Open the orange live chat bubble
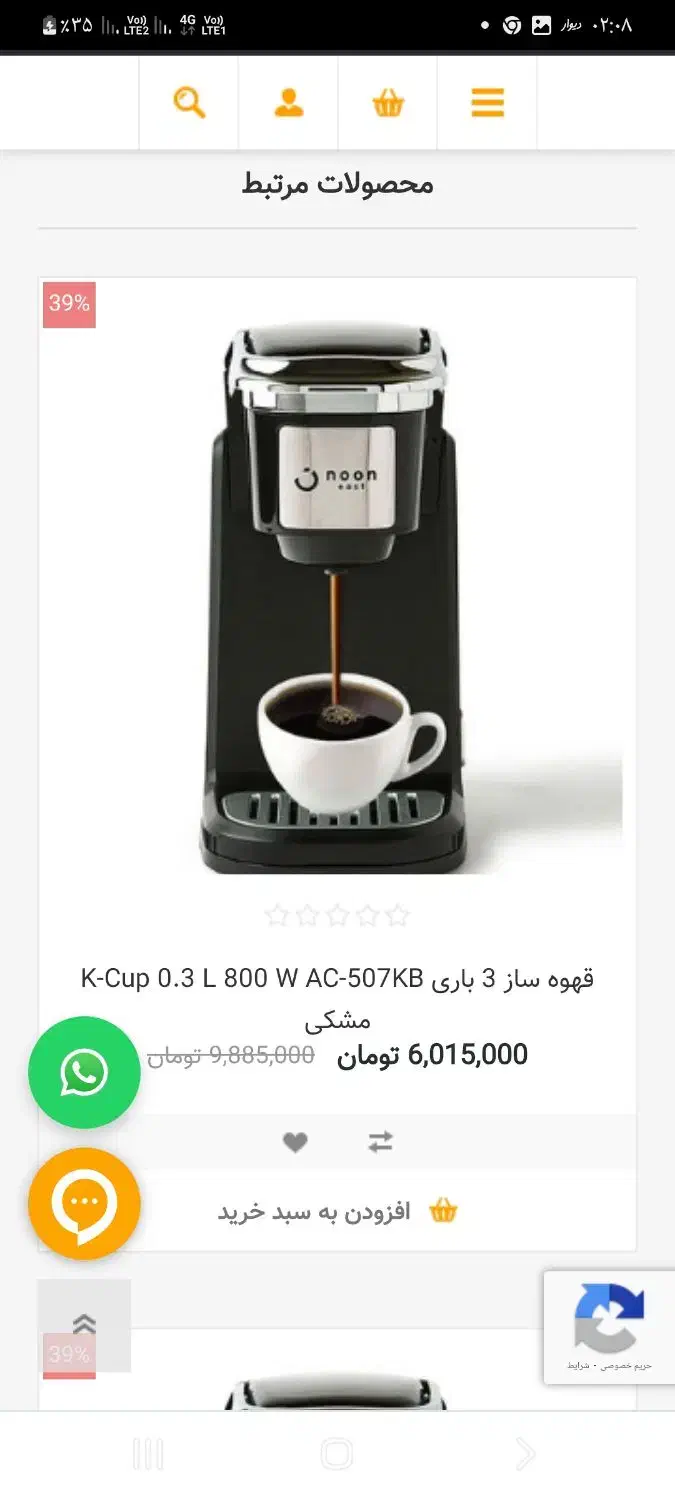This screenshot has height=1500, width=675. [x=84, y=1204]
